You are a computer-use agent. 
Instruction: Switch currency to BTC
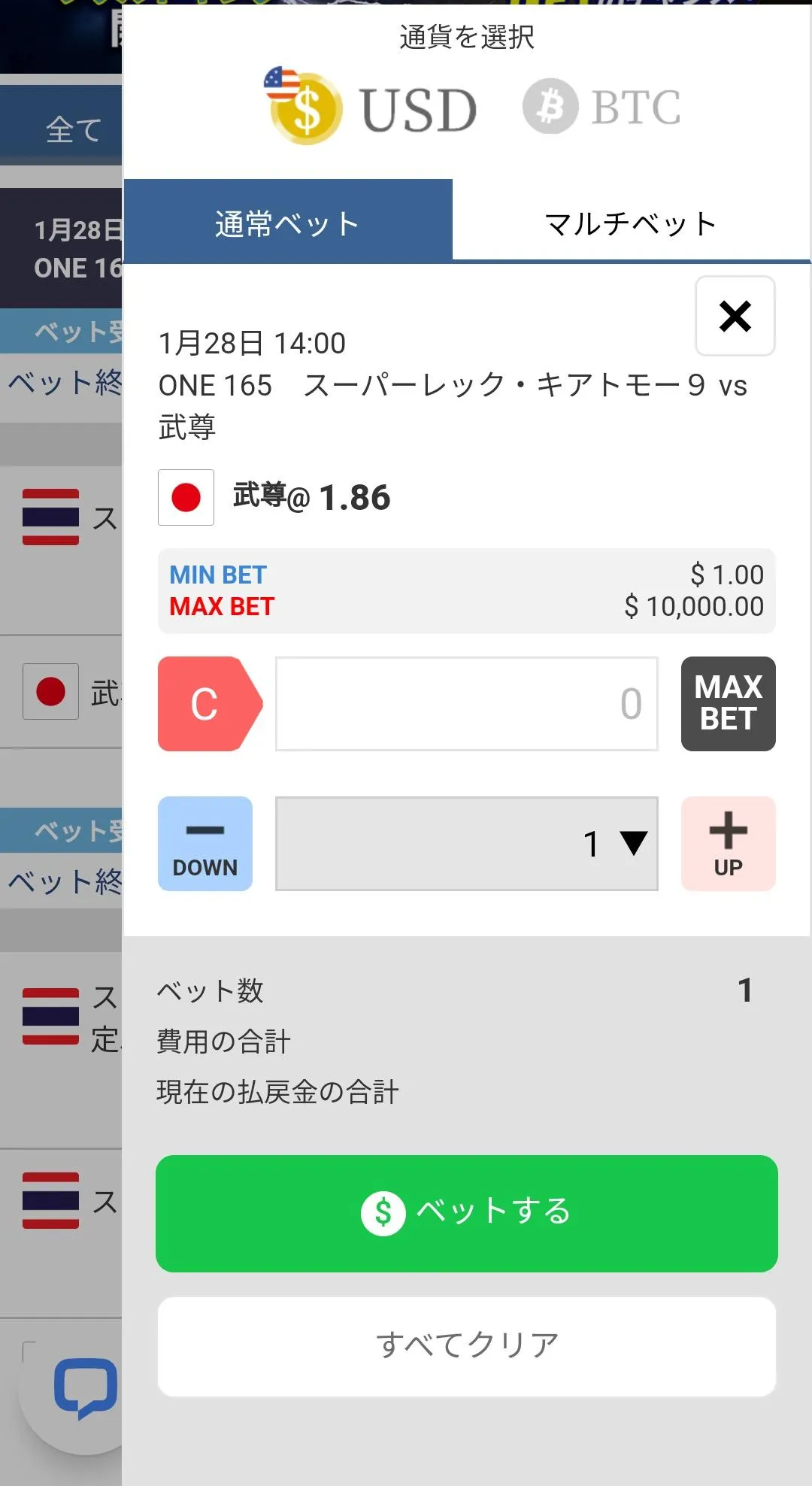click(602, 107)
